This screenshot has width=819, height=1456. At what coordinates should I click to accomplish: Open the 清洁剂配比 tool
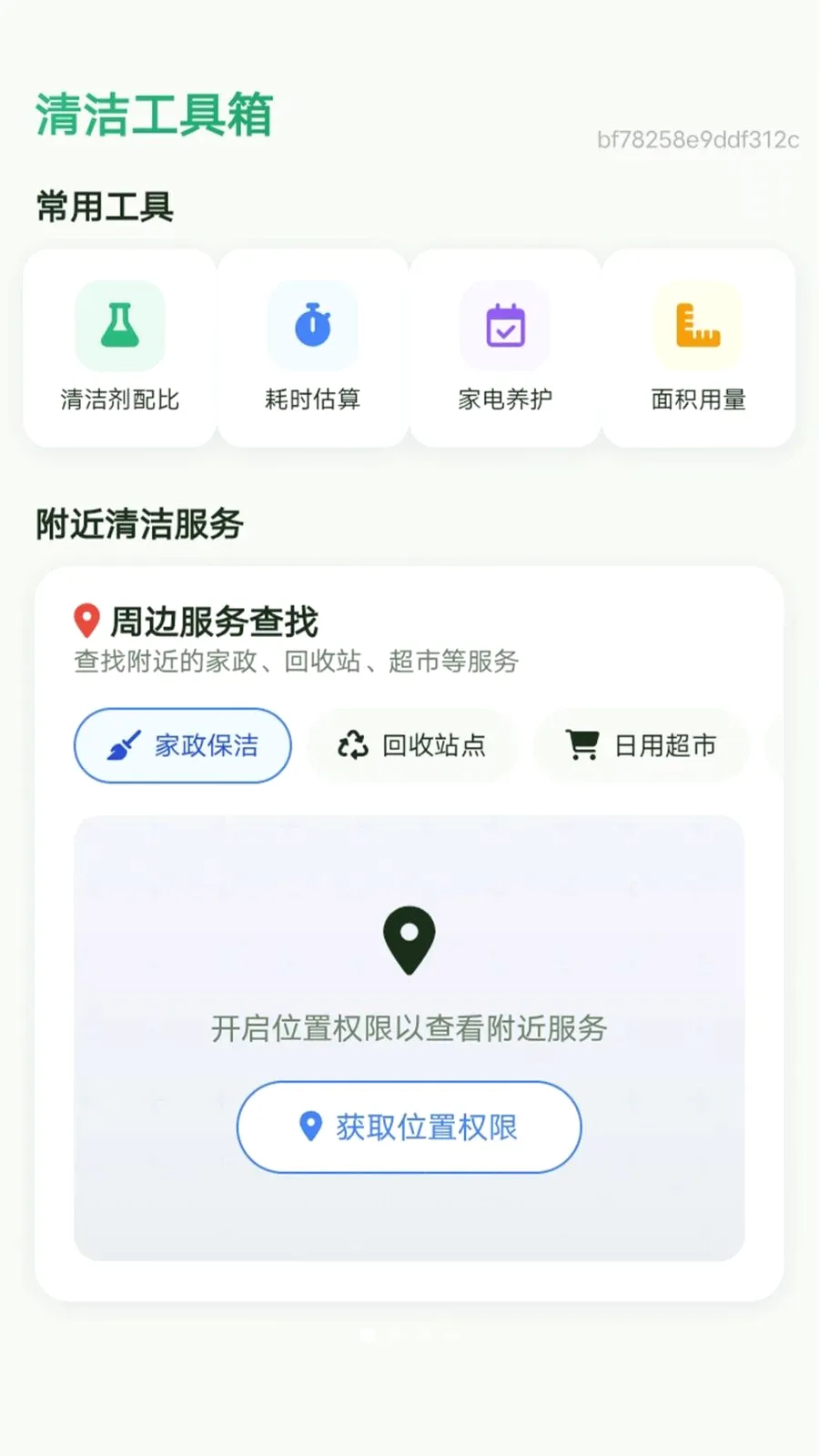click(x=120, y=349)
